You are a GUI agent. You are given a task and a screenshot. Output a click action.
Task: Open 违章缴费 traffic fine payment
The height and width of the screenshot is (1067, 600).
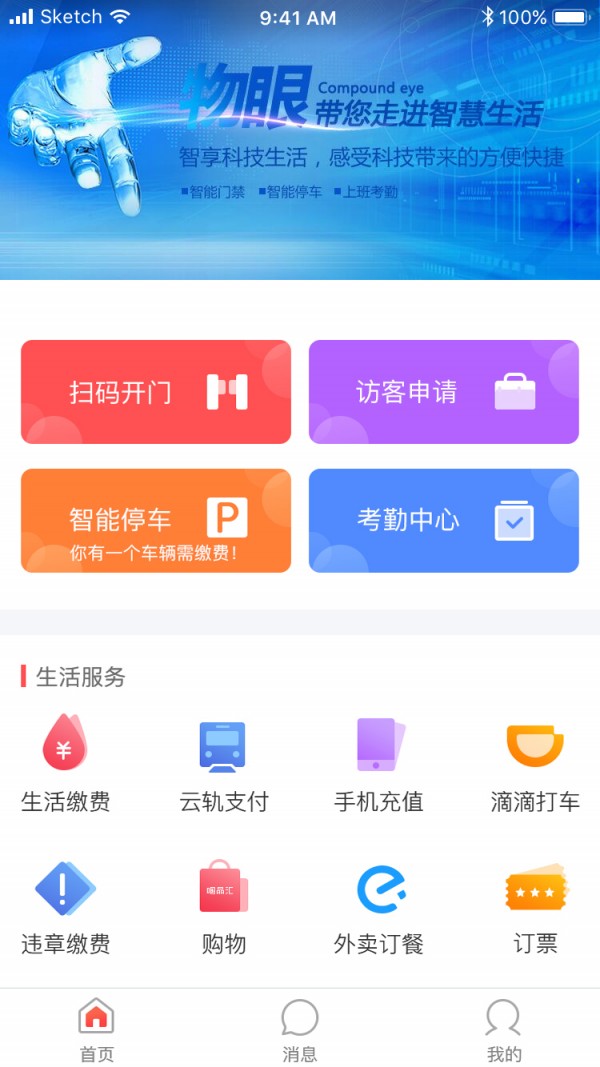(65, 907)
